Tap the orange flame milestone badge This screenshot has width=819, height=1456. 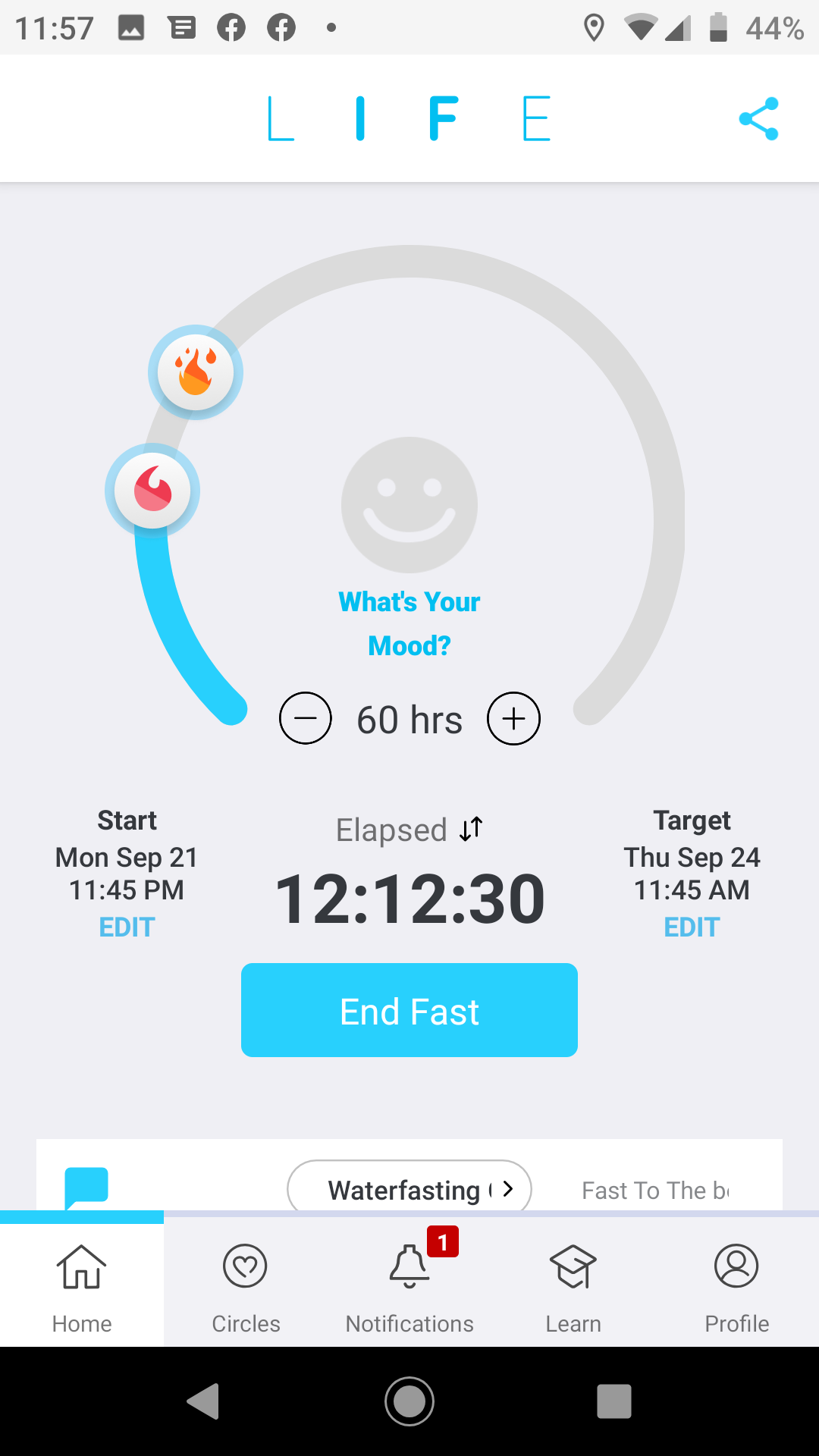point(196,372)
